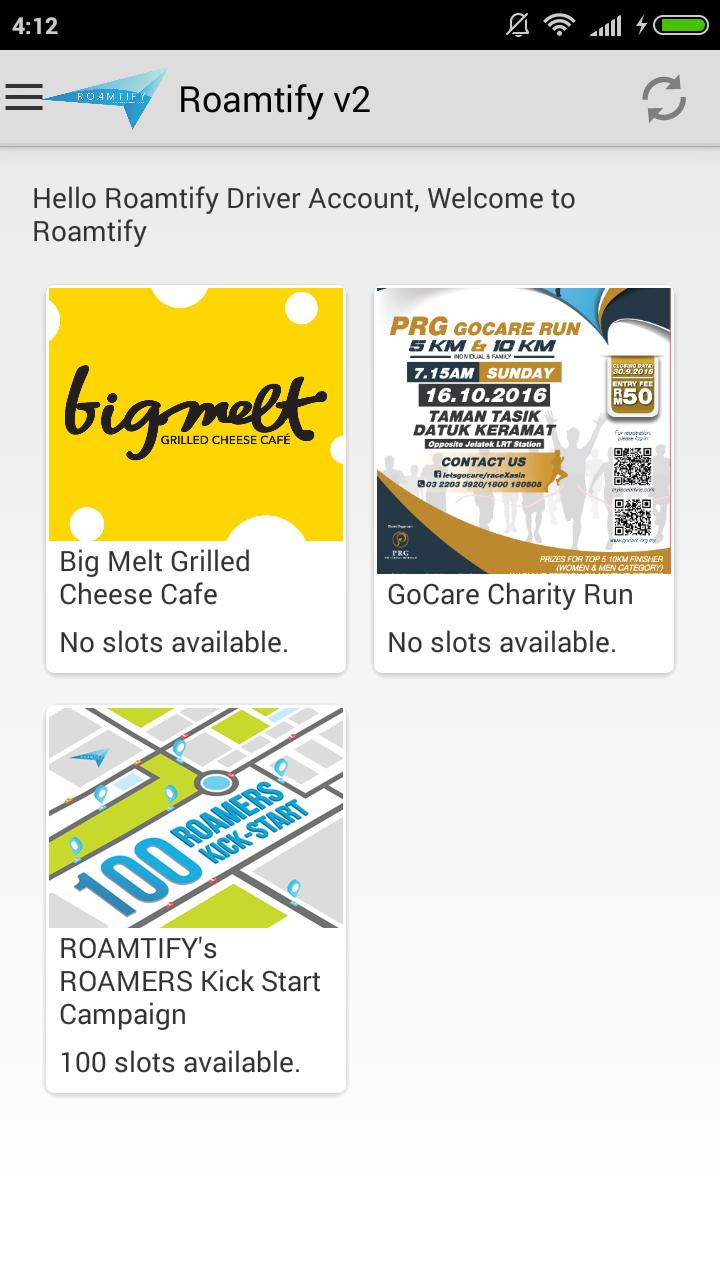Open the Big Melt Grilled Cheese Cafe campaign
This screenshot has height=1280, width=720.
(x=195, y=415)
